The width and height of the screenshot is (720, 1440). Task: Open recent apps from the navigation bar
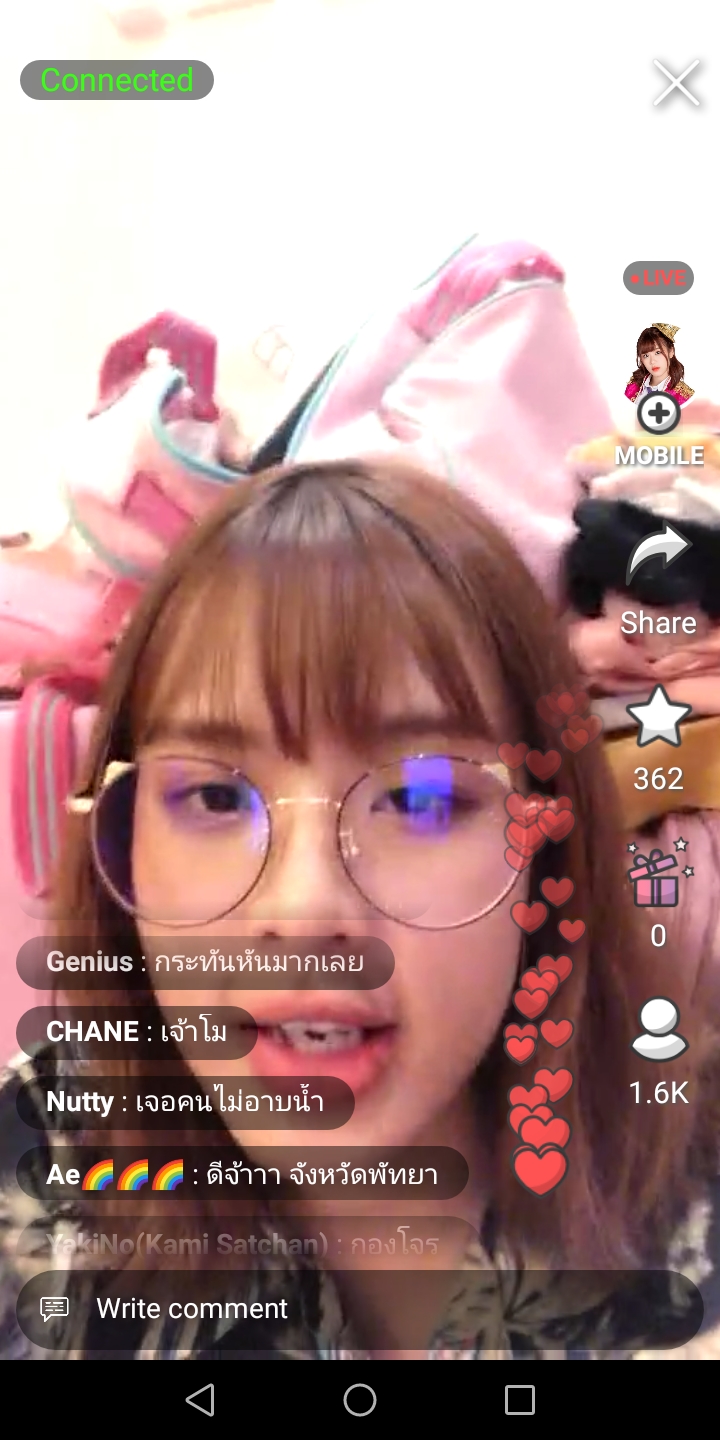(520, 1400)
